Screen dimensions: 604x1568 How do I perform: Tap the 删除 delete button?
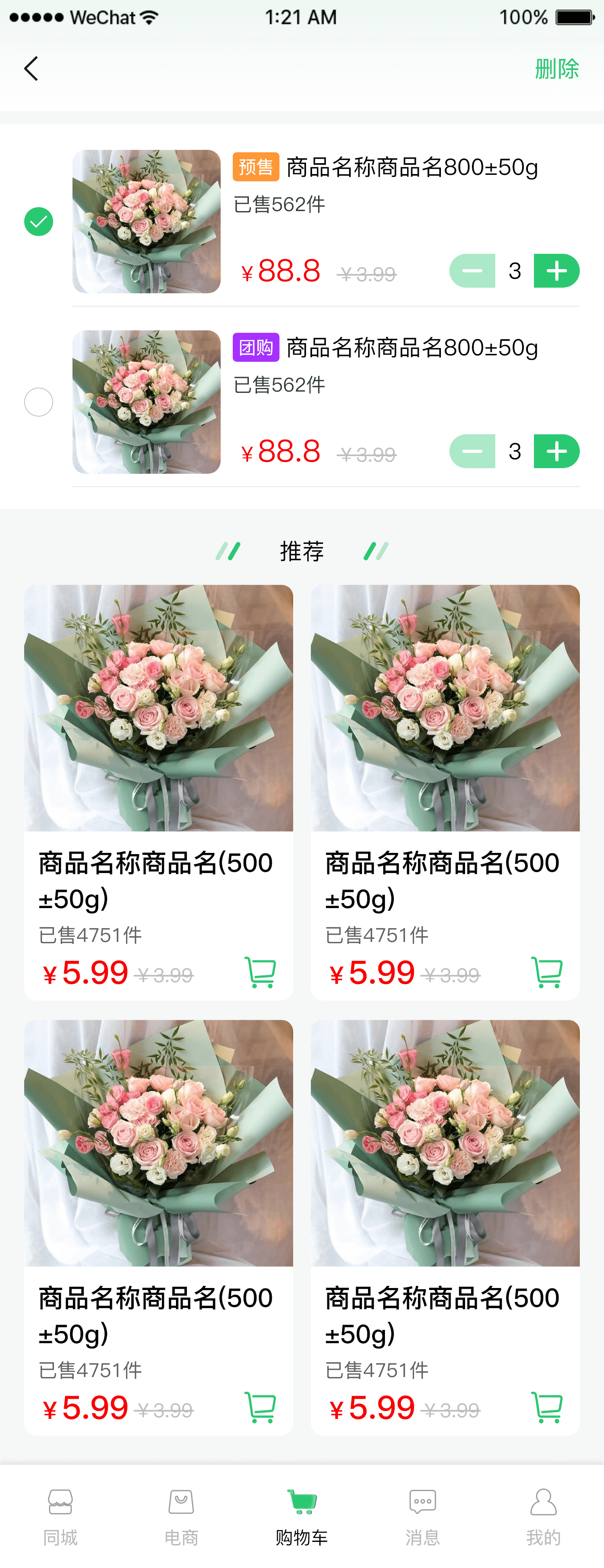(x=556, y=69)
